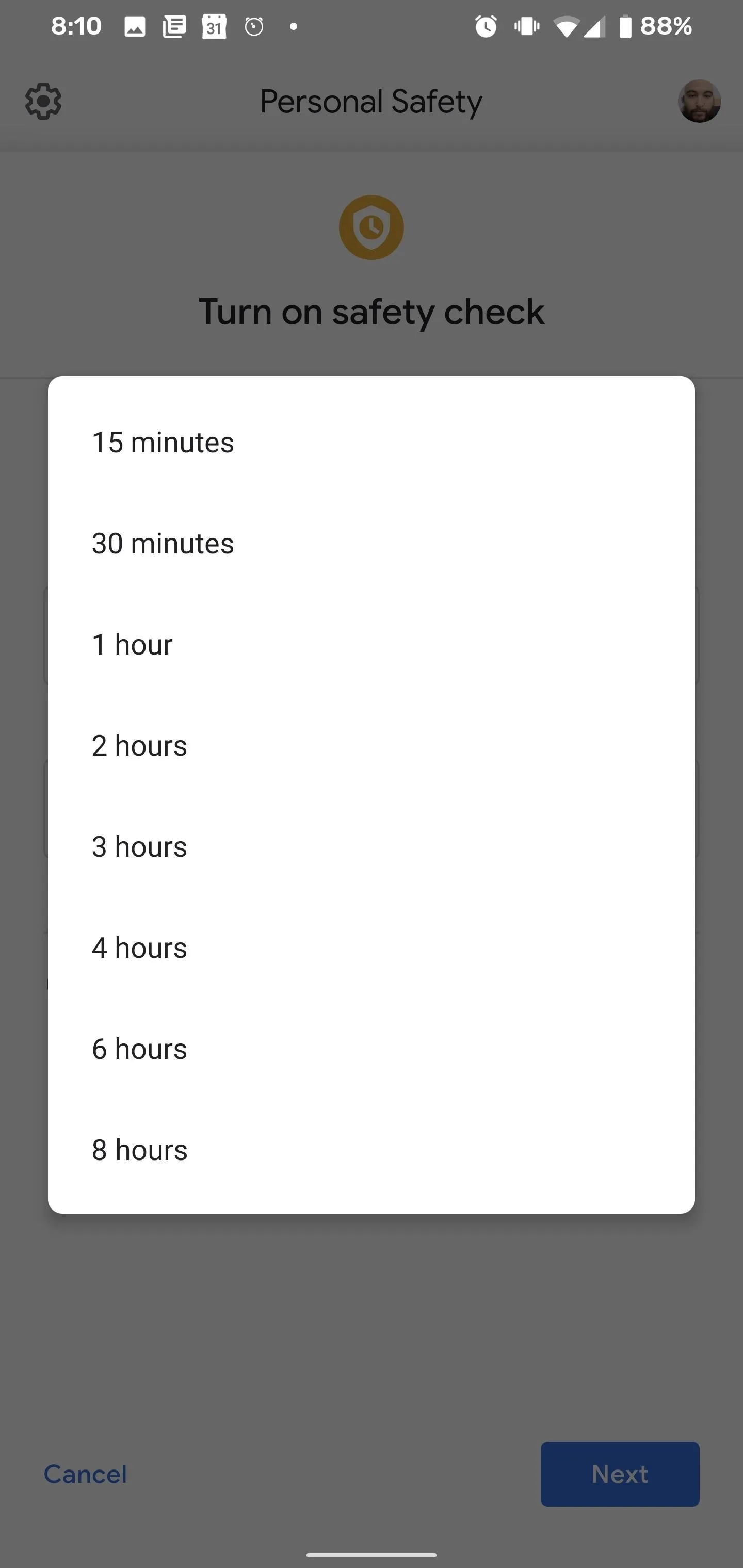
Task: Set duration to 4 hours
Action: point(372,948)
